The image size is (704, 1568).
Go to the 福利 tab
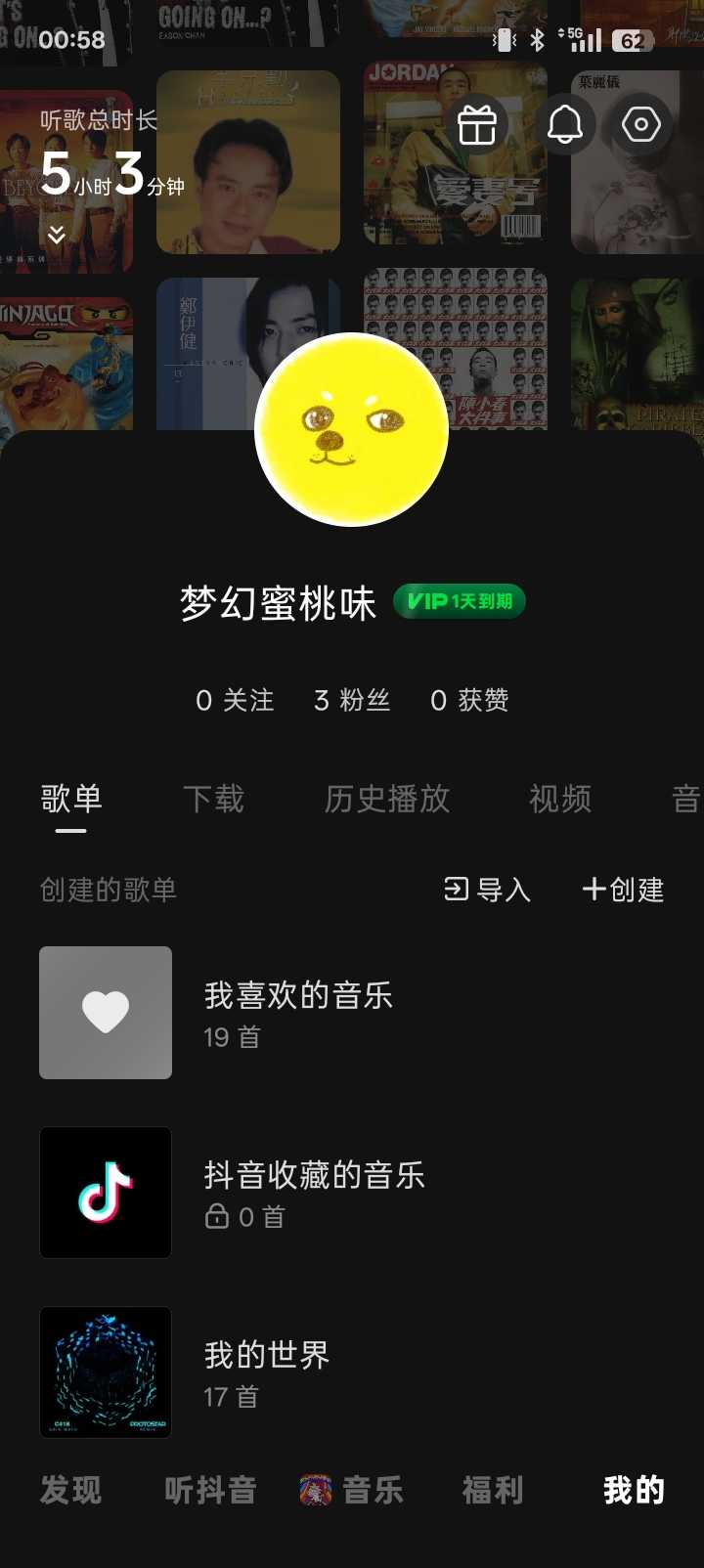tap(493, 1490)
